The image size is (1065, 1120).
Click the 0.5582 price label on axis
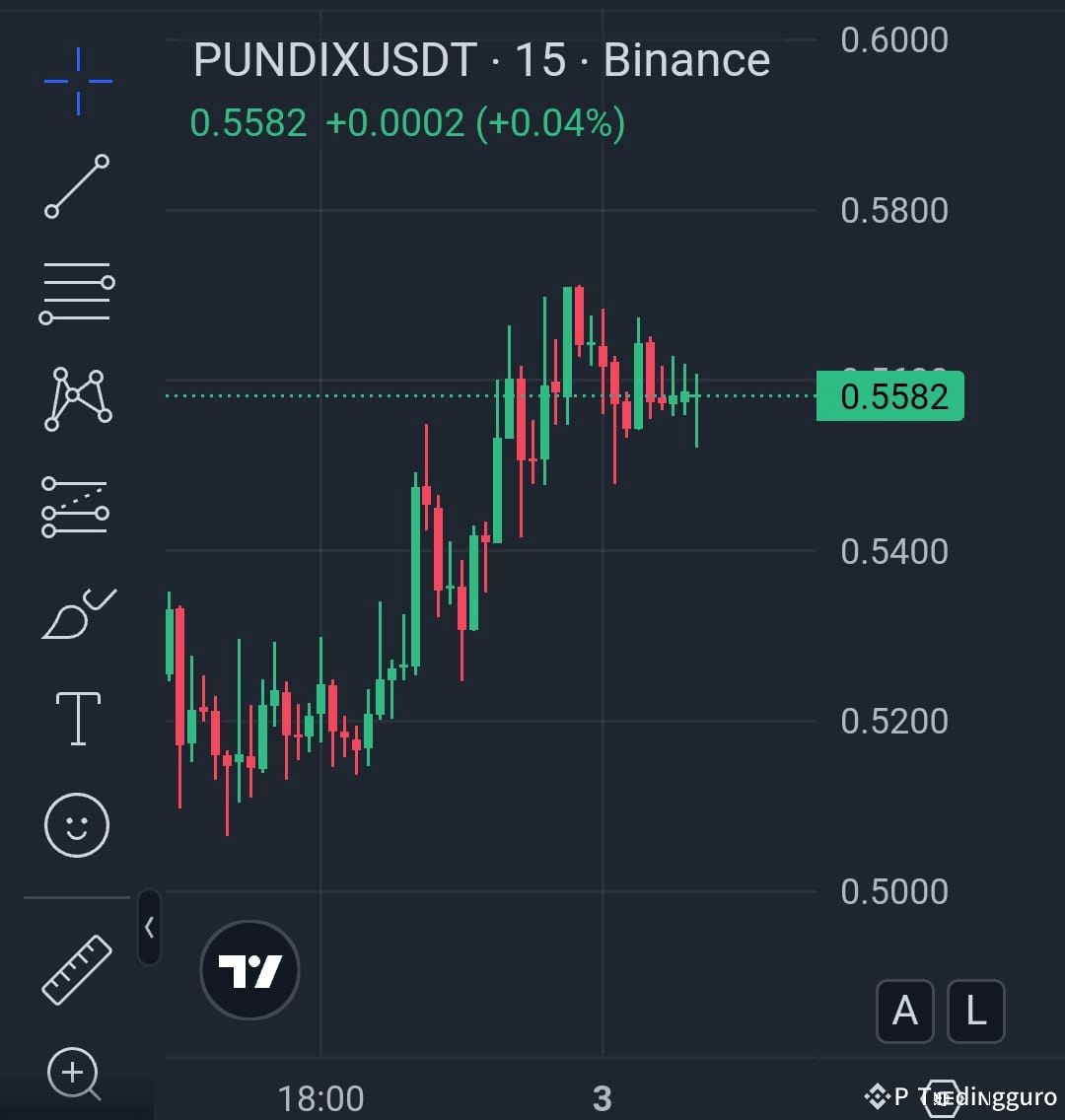tap(890, 396)
